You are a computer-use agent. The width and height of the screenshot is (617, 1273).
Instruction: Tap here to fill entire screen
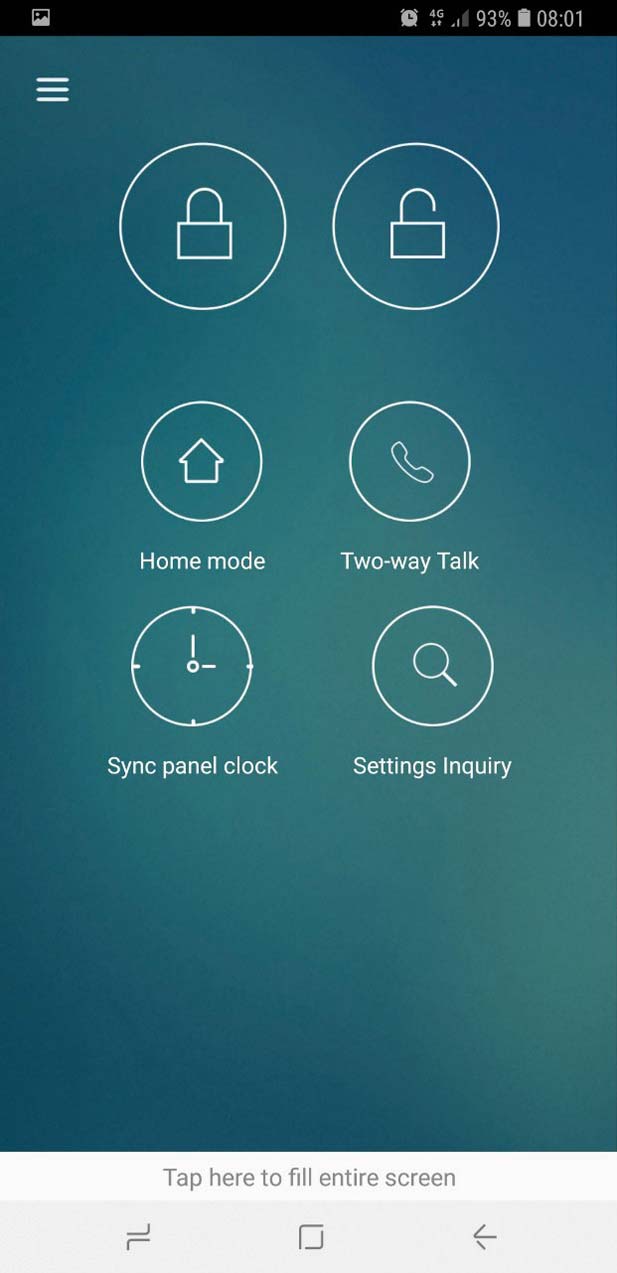(x=308, y=1177)
